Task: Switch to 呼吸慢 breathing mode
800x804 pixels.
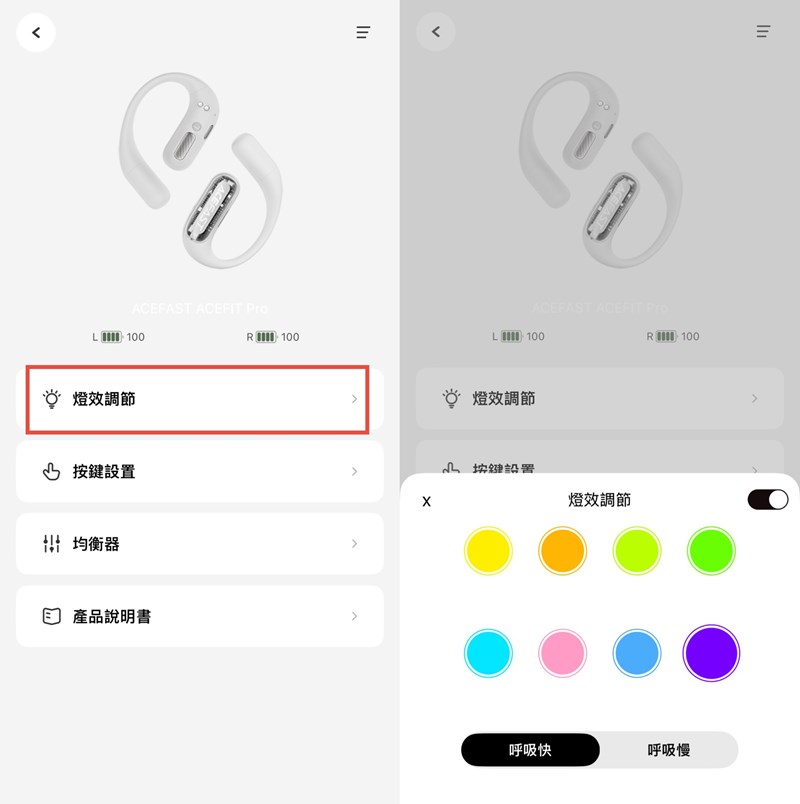Action: point(668,749)
